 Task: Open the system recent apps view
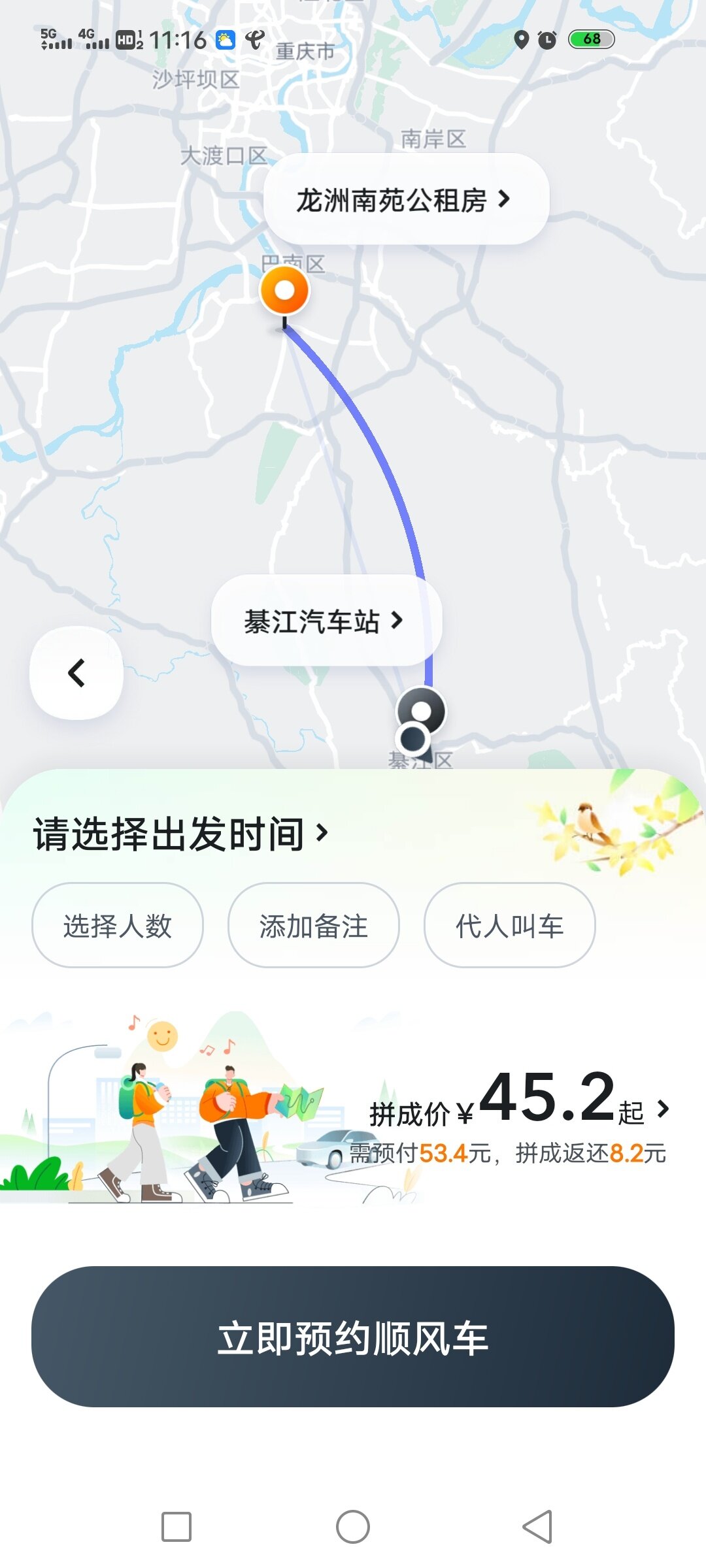[176, 1527]
